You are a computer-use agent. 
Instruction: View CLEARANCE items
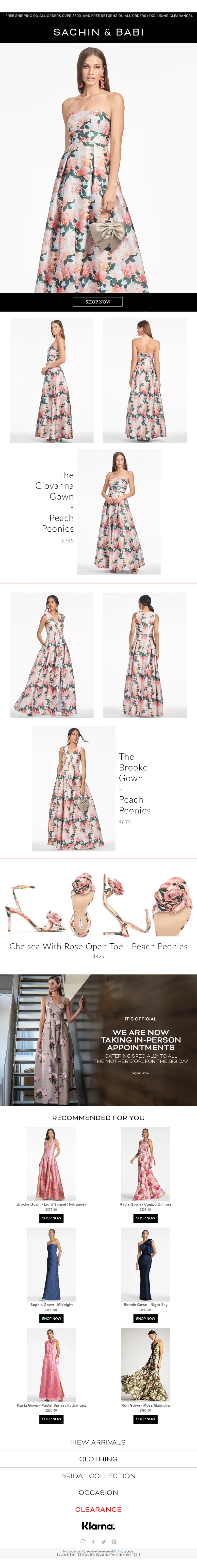click(x=98, y=1509)
